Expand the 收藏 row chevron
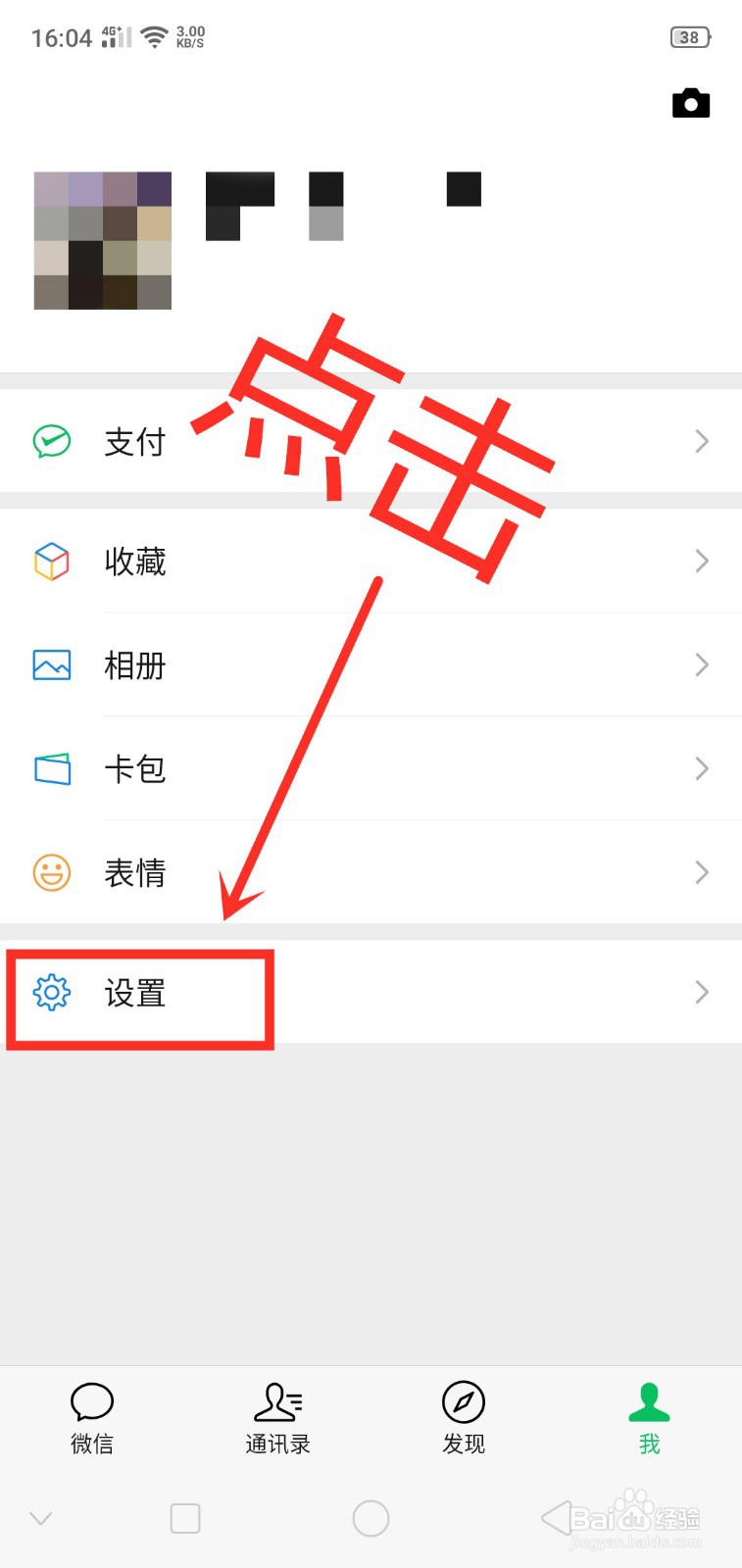This screenshot has width=742, height=1568. click(x=701, y=561)
